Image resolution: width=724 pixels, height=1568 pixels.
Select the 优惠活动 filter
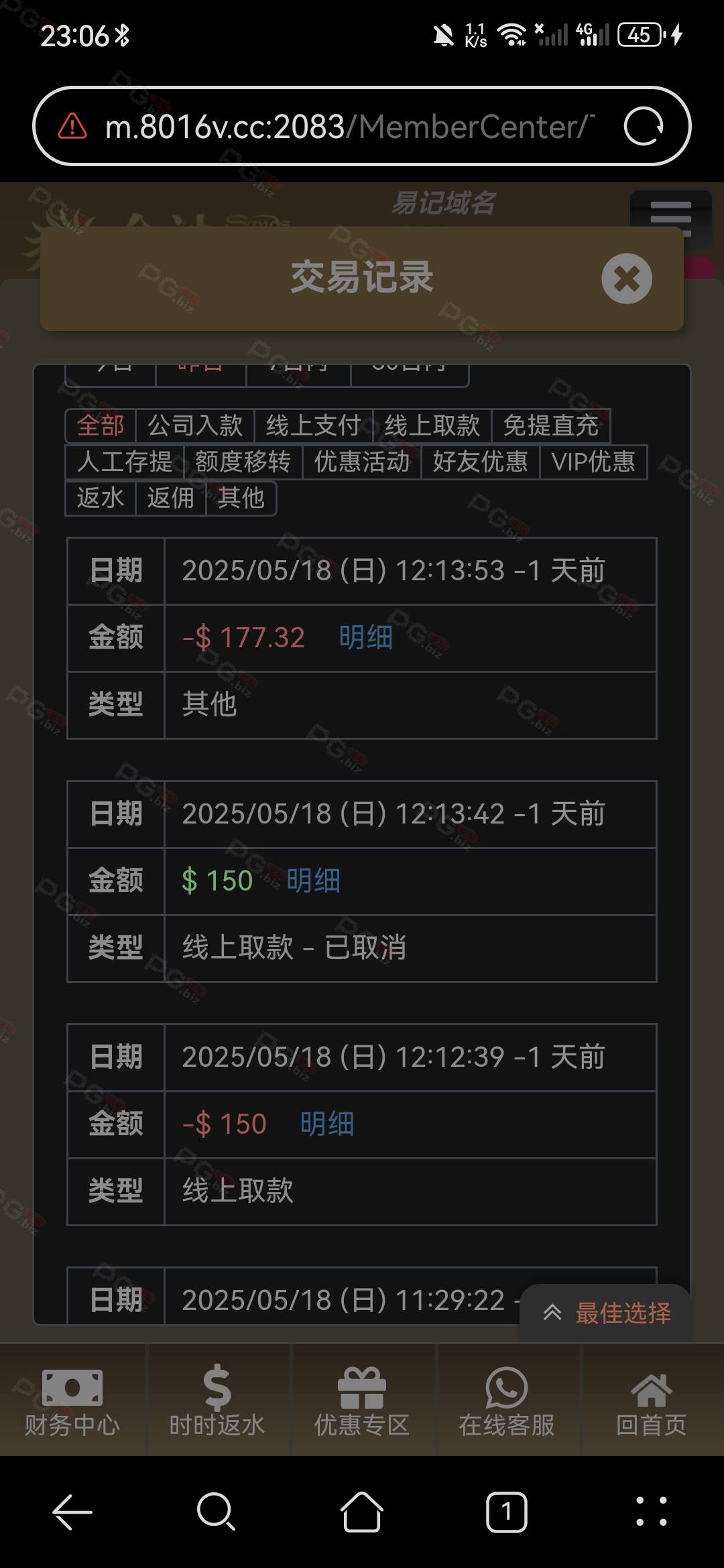362,462
